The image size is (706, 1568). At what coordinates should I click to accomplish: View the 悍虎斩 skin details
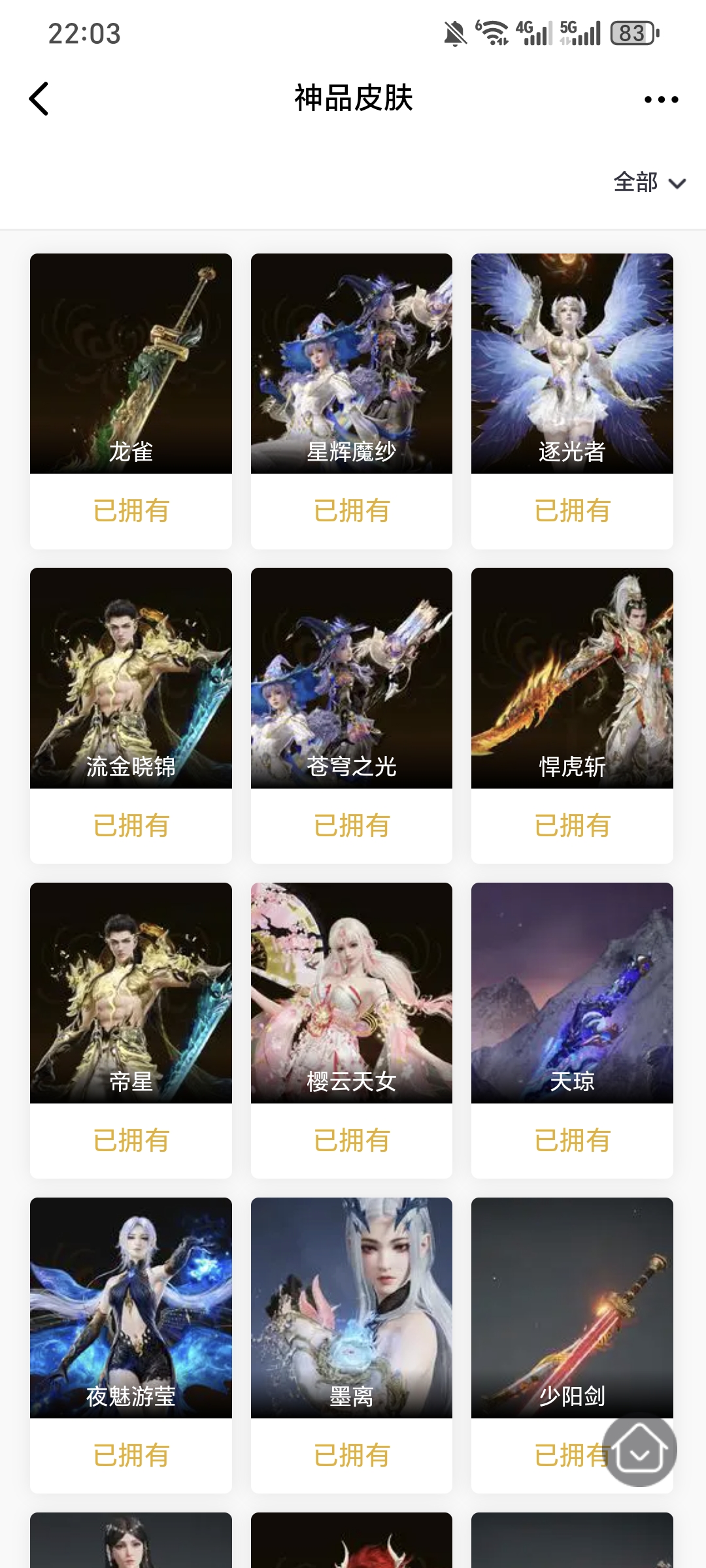pyautogui.click(x=572, y=678)
